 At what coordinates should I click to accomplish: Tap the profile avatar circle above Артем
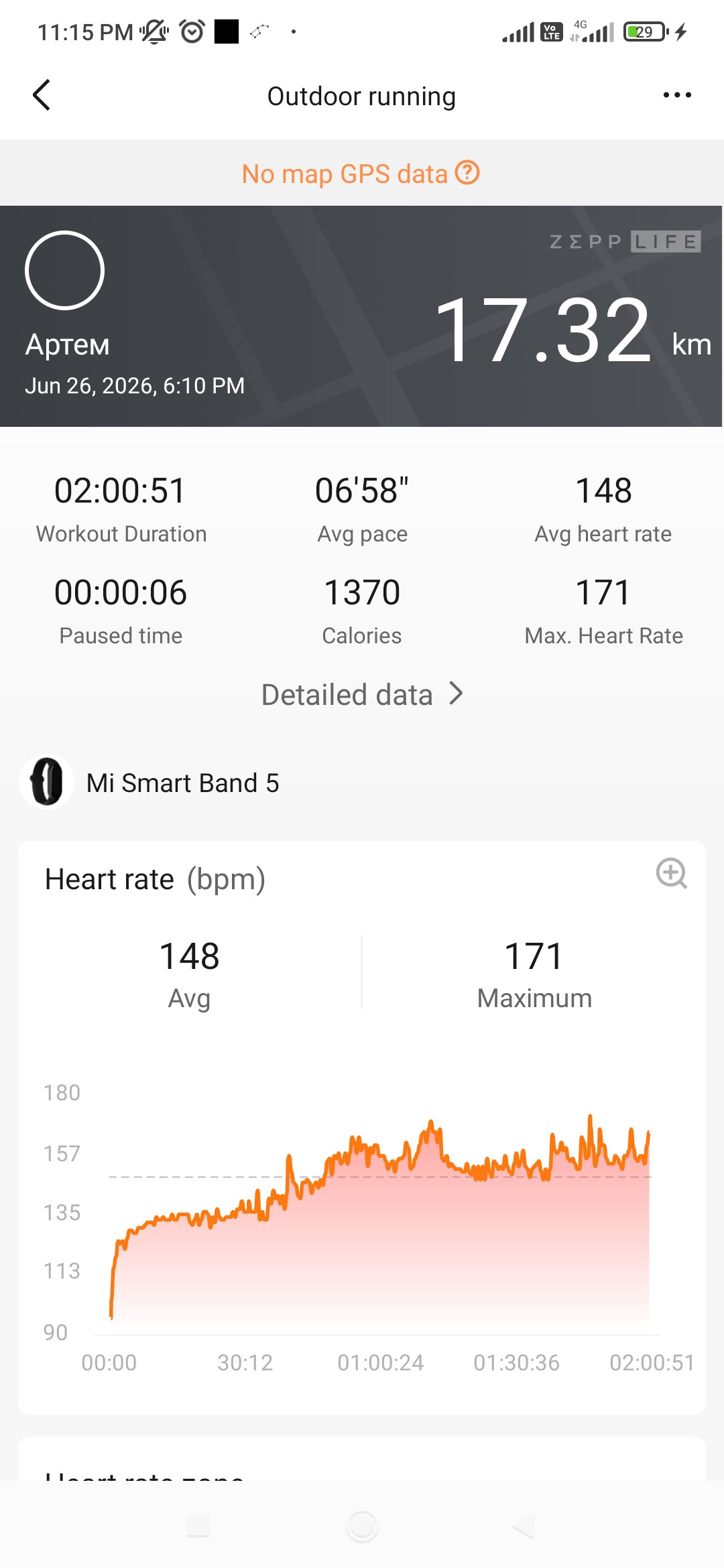click(x=64, y=270)
